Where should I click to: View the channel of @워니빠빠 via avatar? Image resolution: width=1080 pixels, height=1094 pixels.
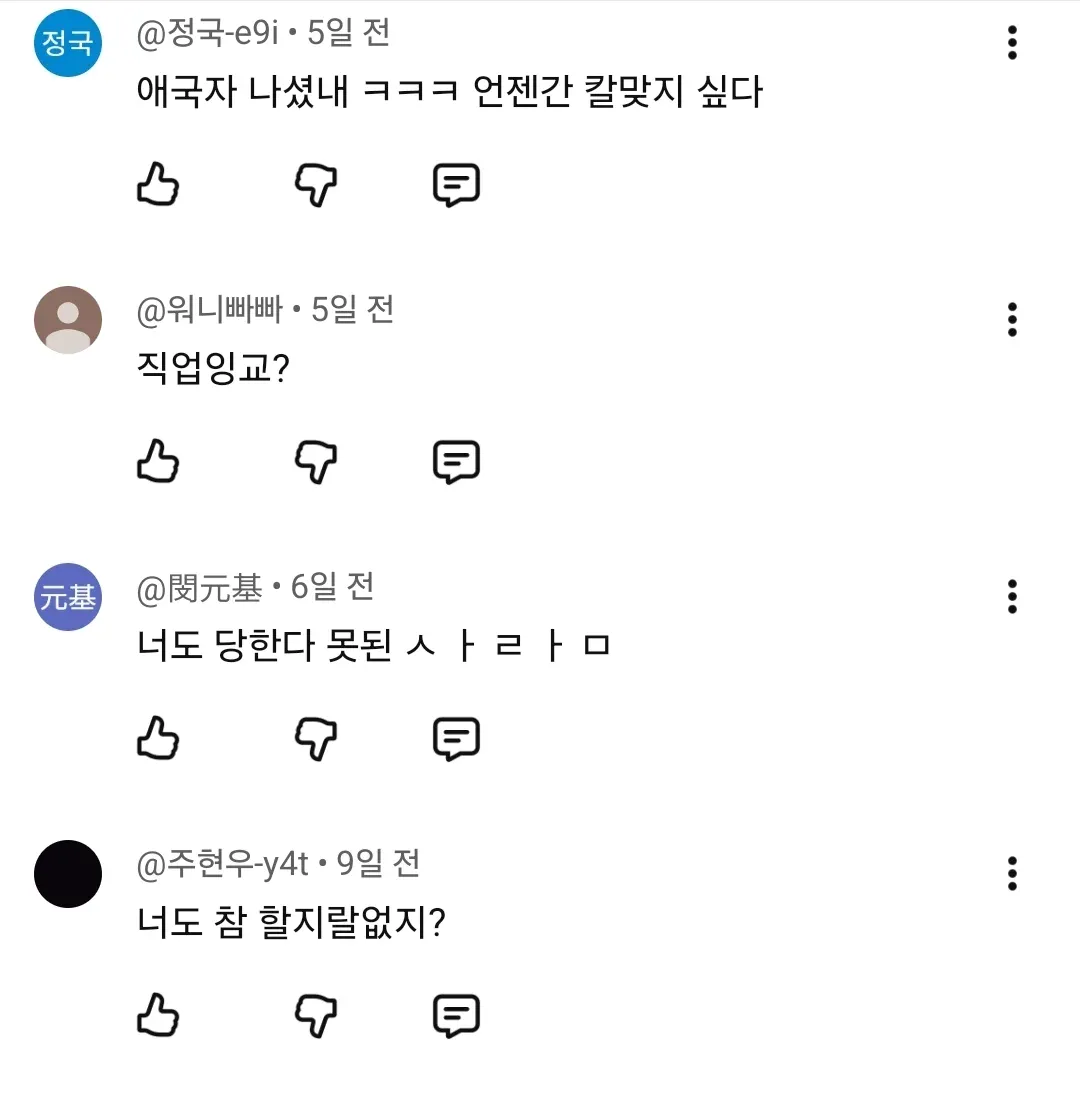point(68,320)
